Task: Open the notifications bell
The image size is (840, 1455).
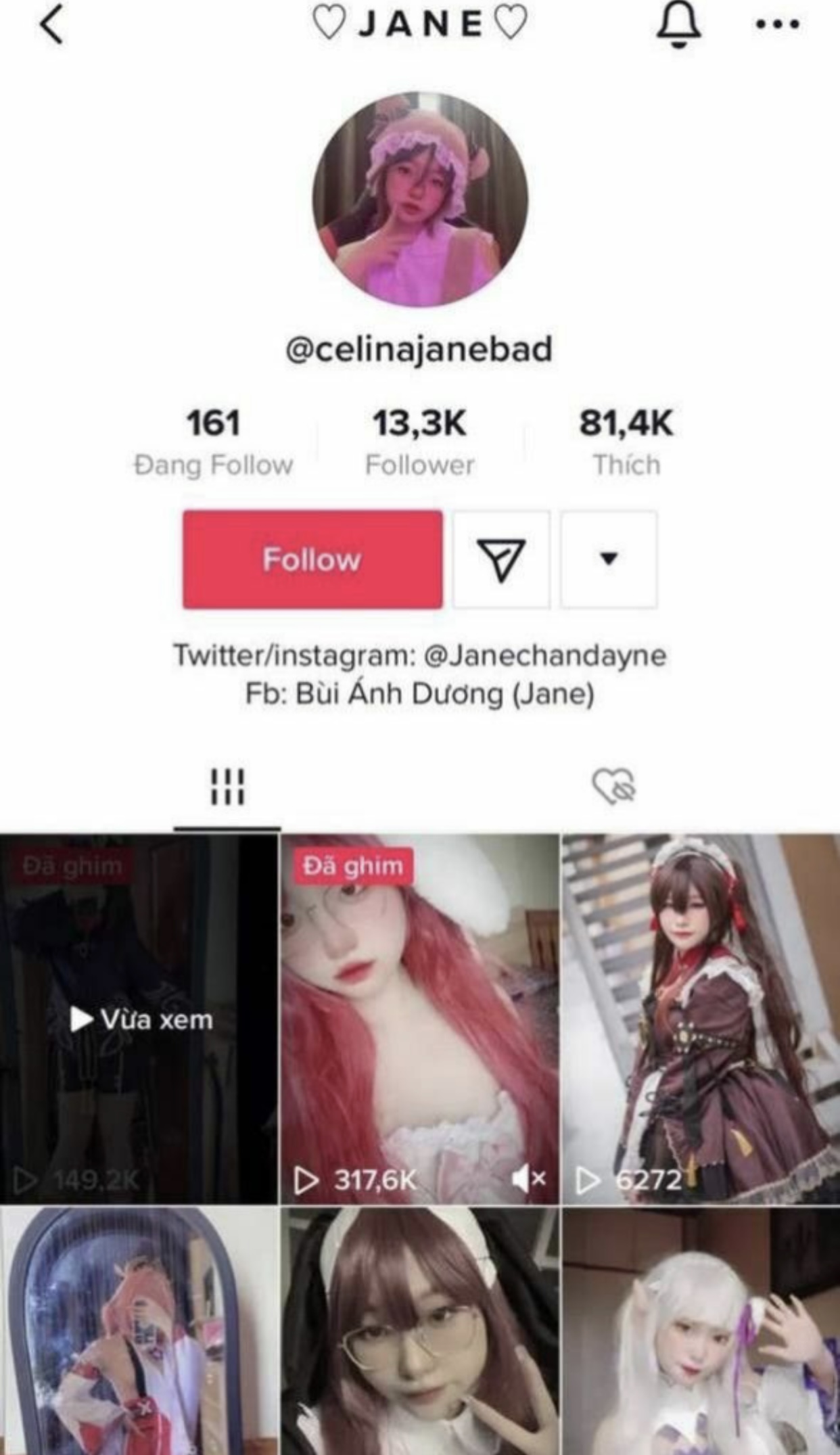Action: tap(678, 25)
